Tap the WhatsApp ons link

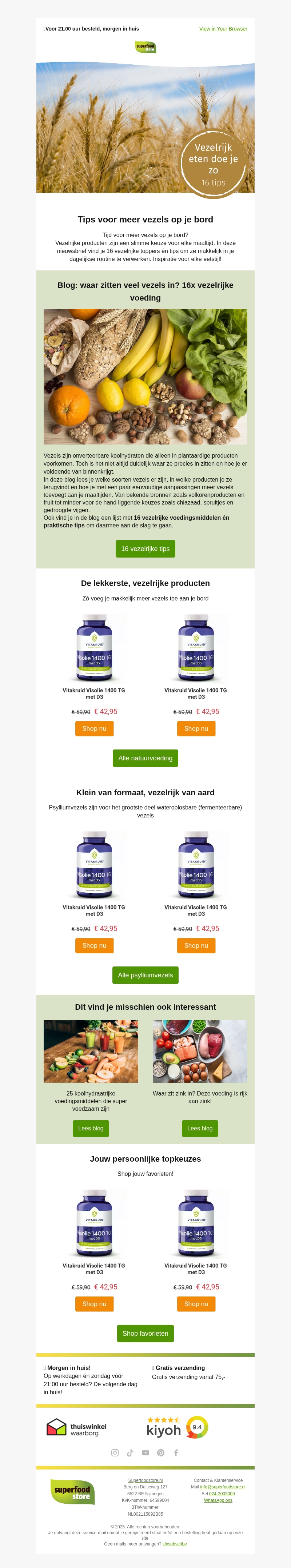point(218,1500)
